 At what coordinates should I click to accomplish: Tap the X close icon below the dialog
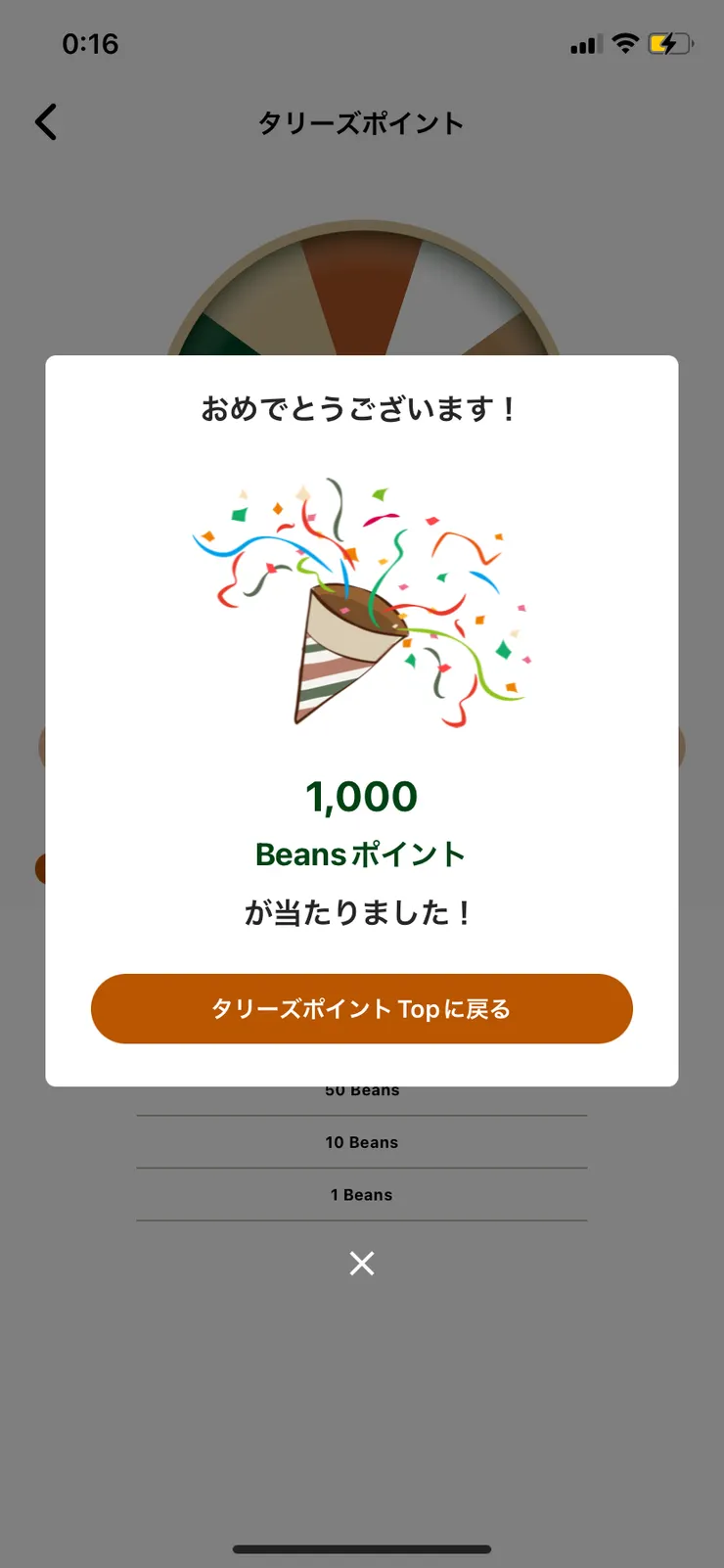362,1264
